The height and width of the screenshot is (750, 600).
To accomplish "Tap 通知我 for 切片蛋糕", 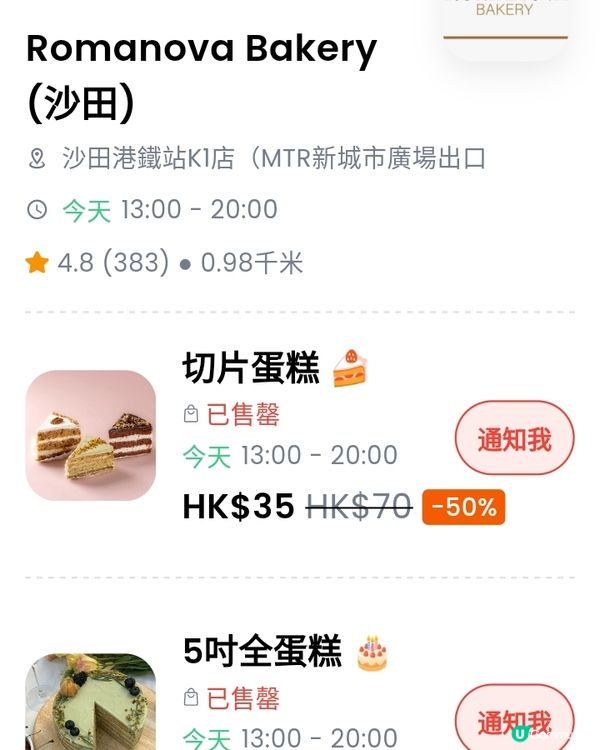I will click(x=514, y=439).
